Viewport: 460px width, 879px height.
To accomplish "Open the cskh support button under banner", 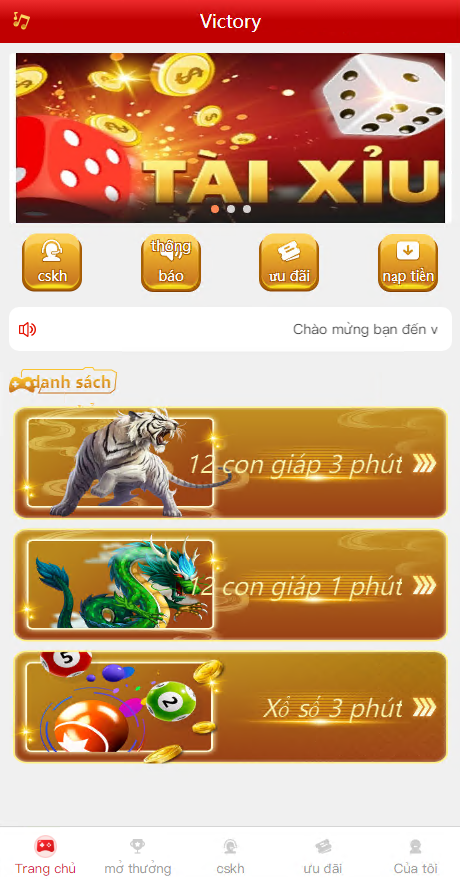I will pos(52,263).
